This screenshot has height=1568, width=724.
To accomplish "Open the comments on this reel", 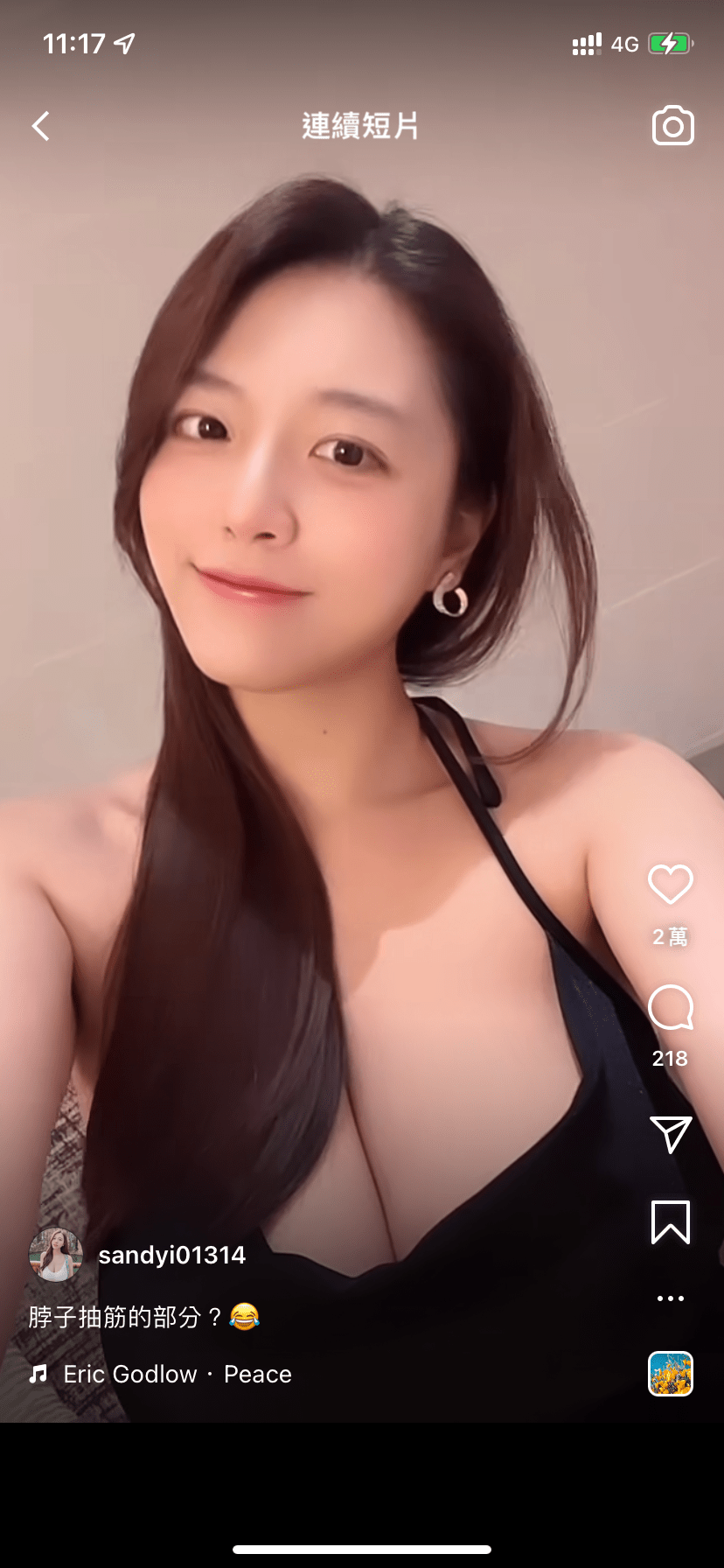I will tap(671, 1008).
